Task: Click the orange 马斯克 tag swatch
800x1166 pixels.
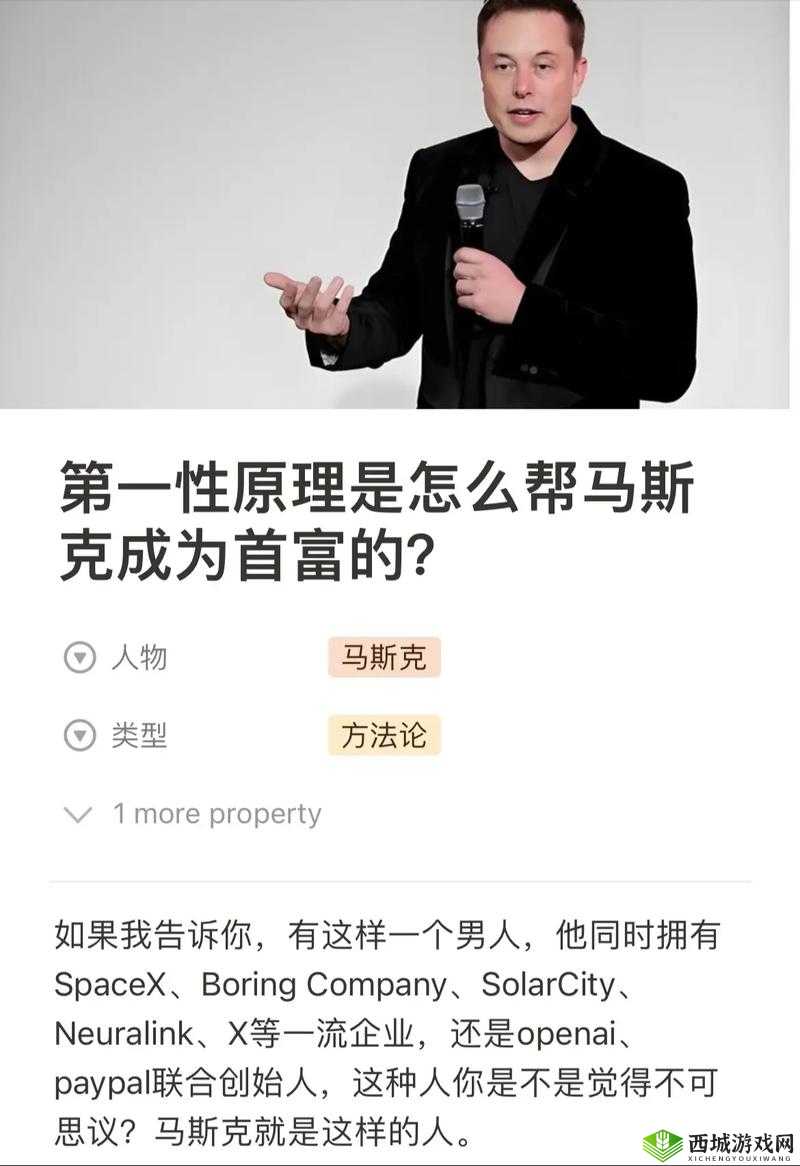Action: pyautogui.click(x=384, y=657)
